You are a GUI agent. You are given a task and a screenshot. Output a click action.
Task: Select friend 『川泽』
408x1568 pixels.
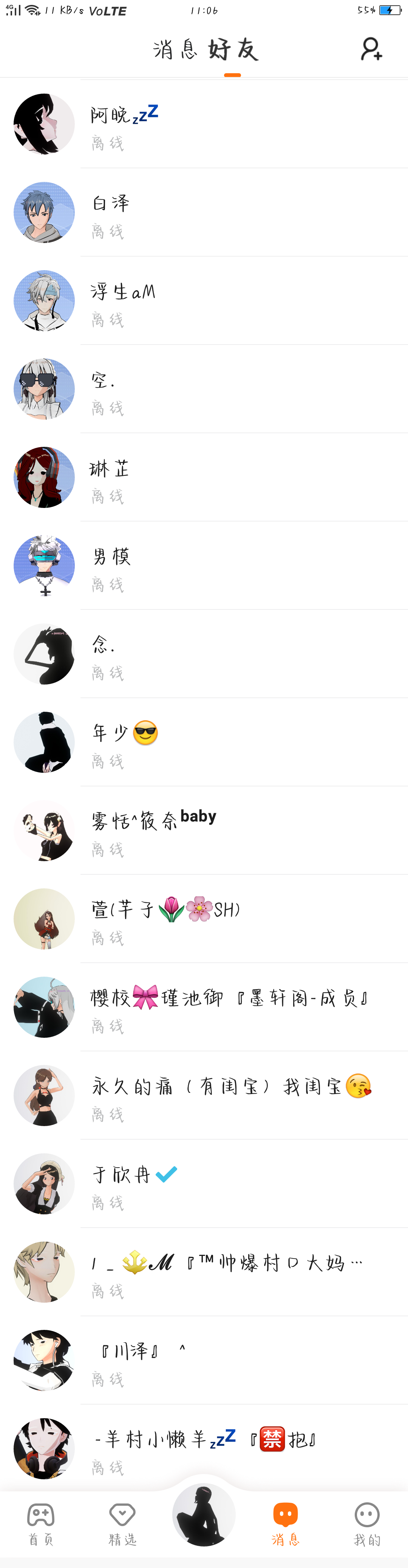pyautogui.click(x=204, y=1360)
